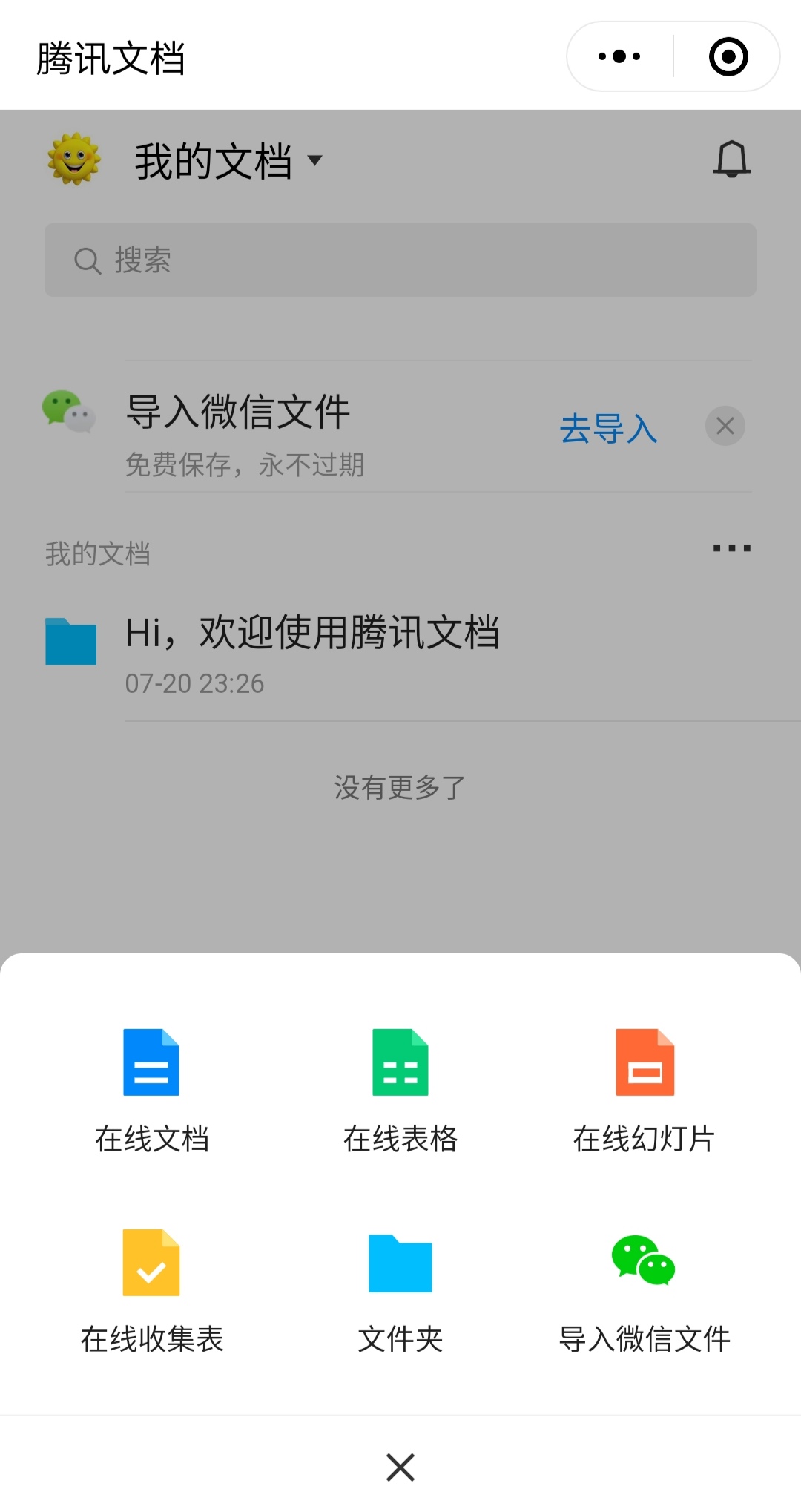
Task: Create a new 在线收集表
Action: pyautogui.click(x=151, y=1291)
